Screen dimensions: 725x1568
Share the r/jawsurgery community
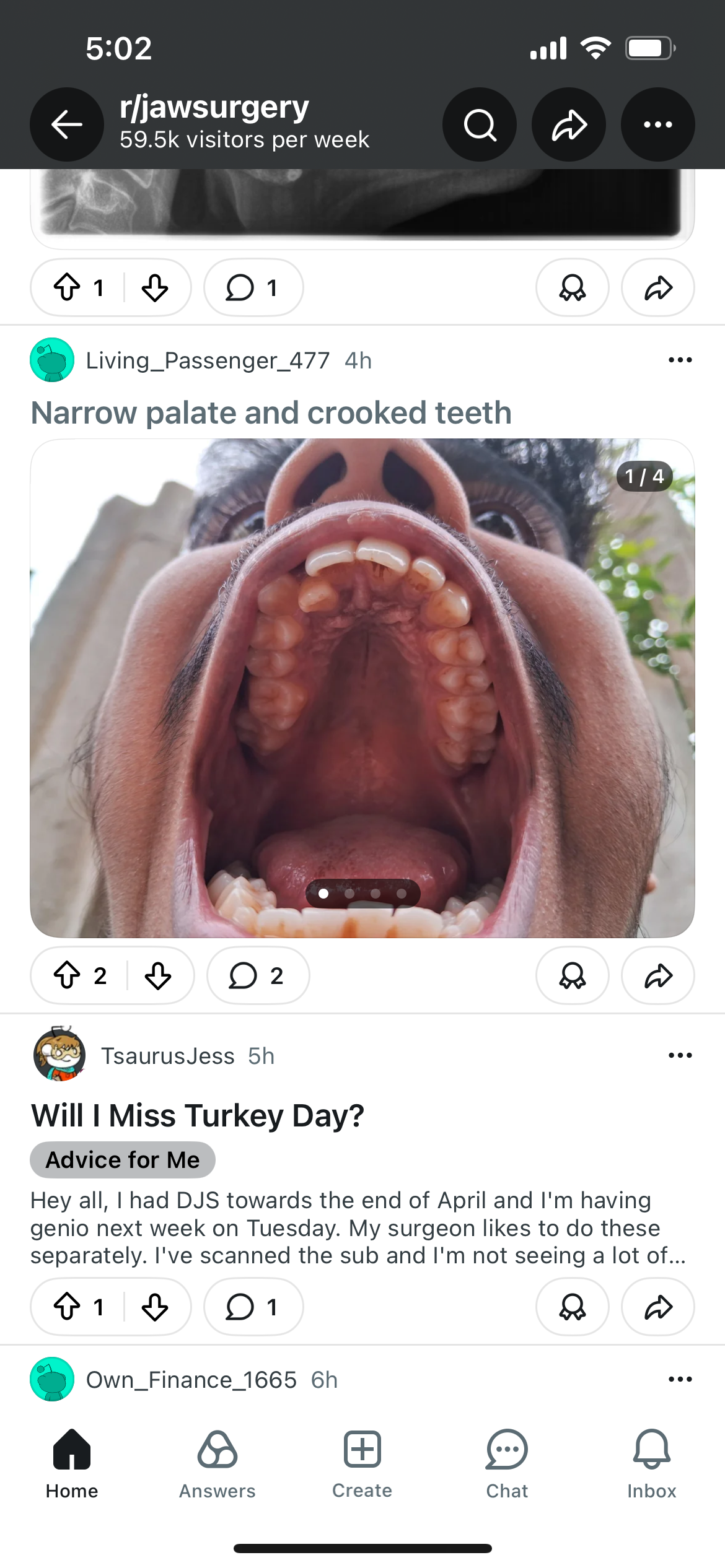(x=569, y=124)
